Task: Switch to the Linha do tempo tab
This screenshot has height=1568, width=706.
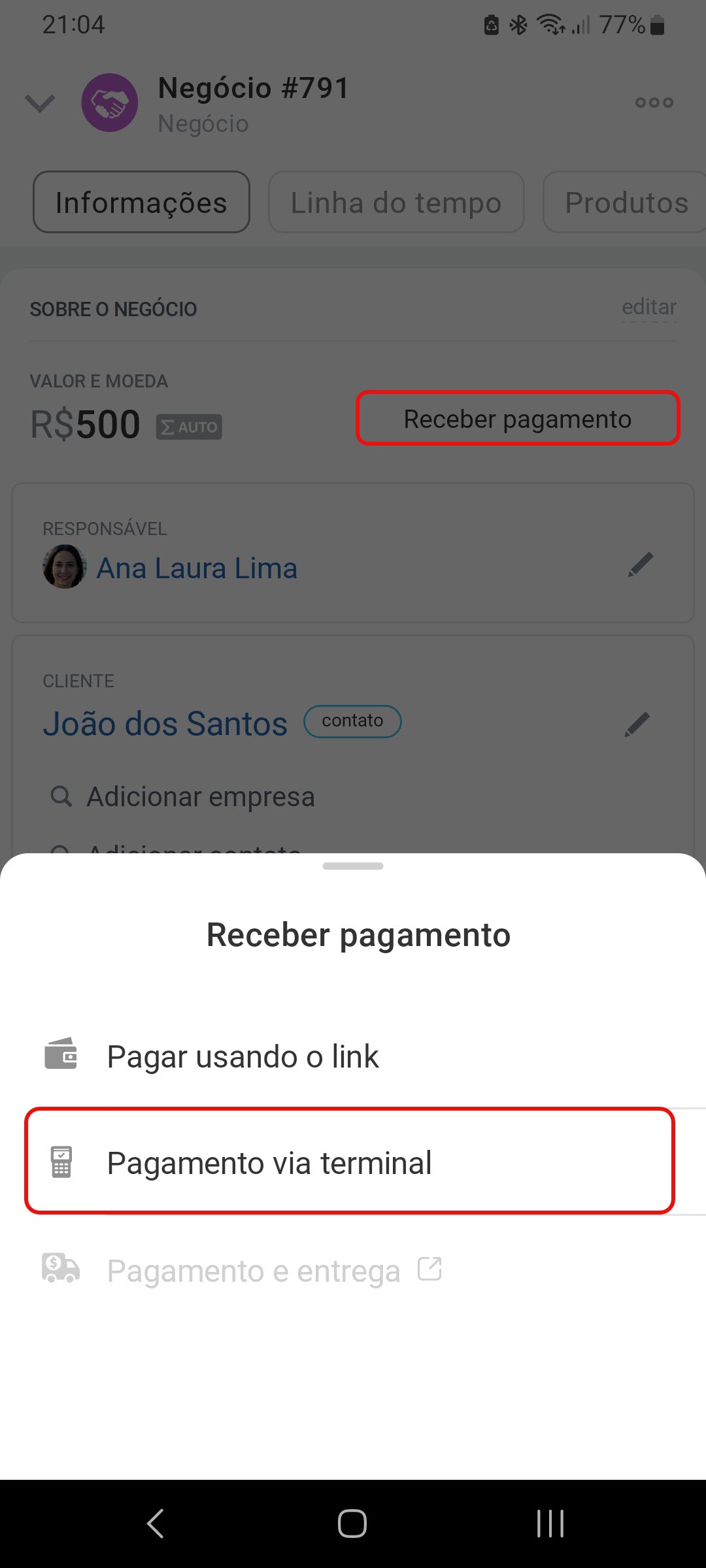Action: (x=396, y=203)
